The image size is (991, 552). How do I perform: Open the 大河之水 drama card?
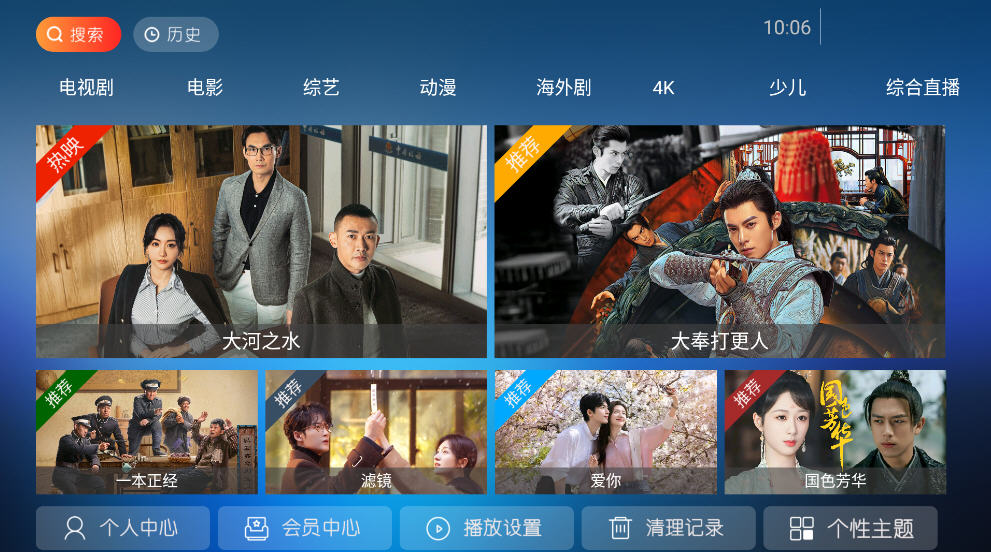(x=261, y=241)
